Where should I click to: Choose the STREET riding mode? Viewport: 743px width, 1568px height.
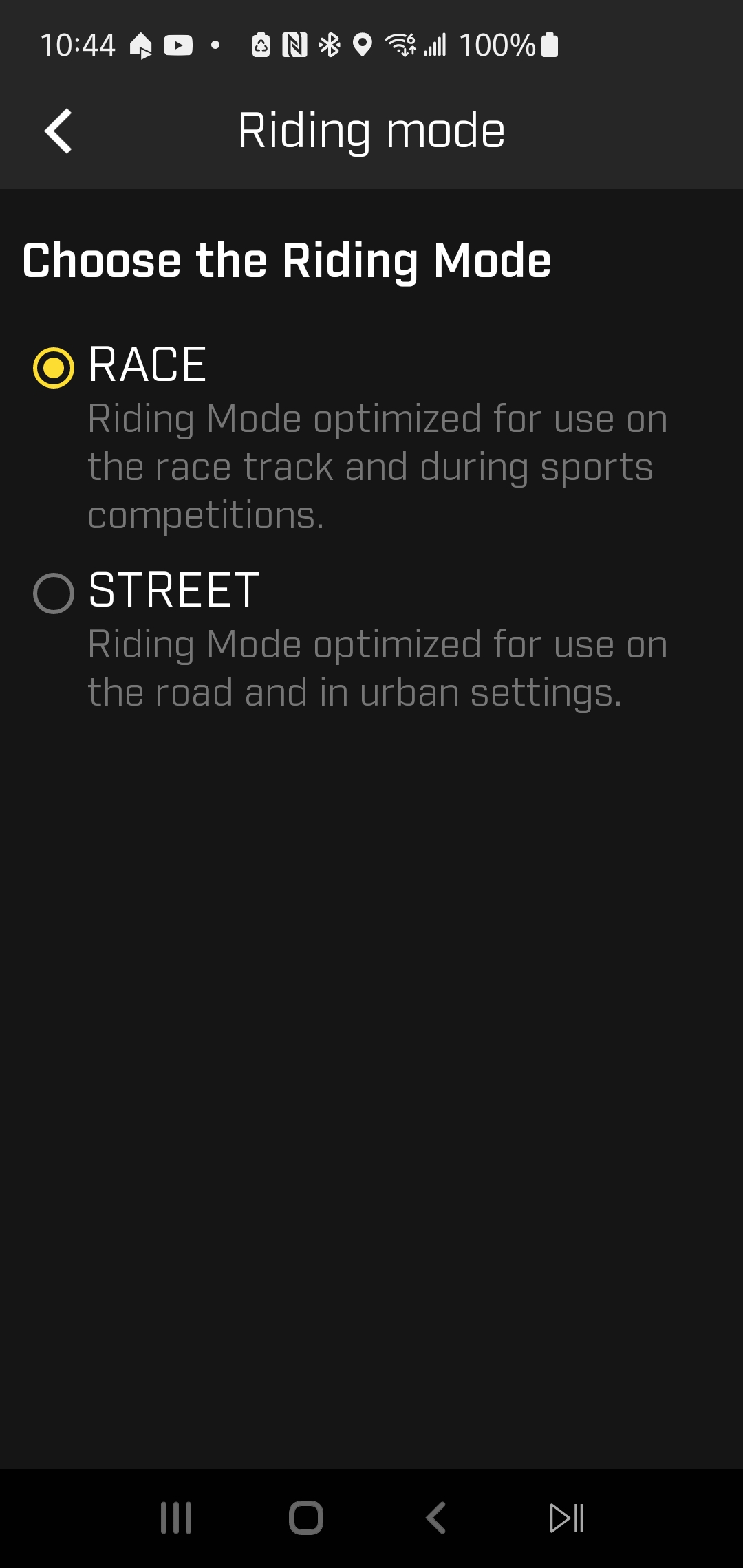(54, 593)
